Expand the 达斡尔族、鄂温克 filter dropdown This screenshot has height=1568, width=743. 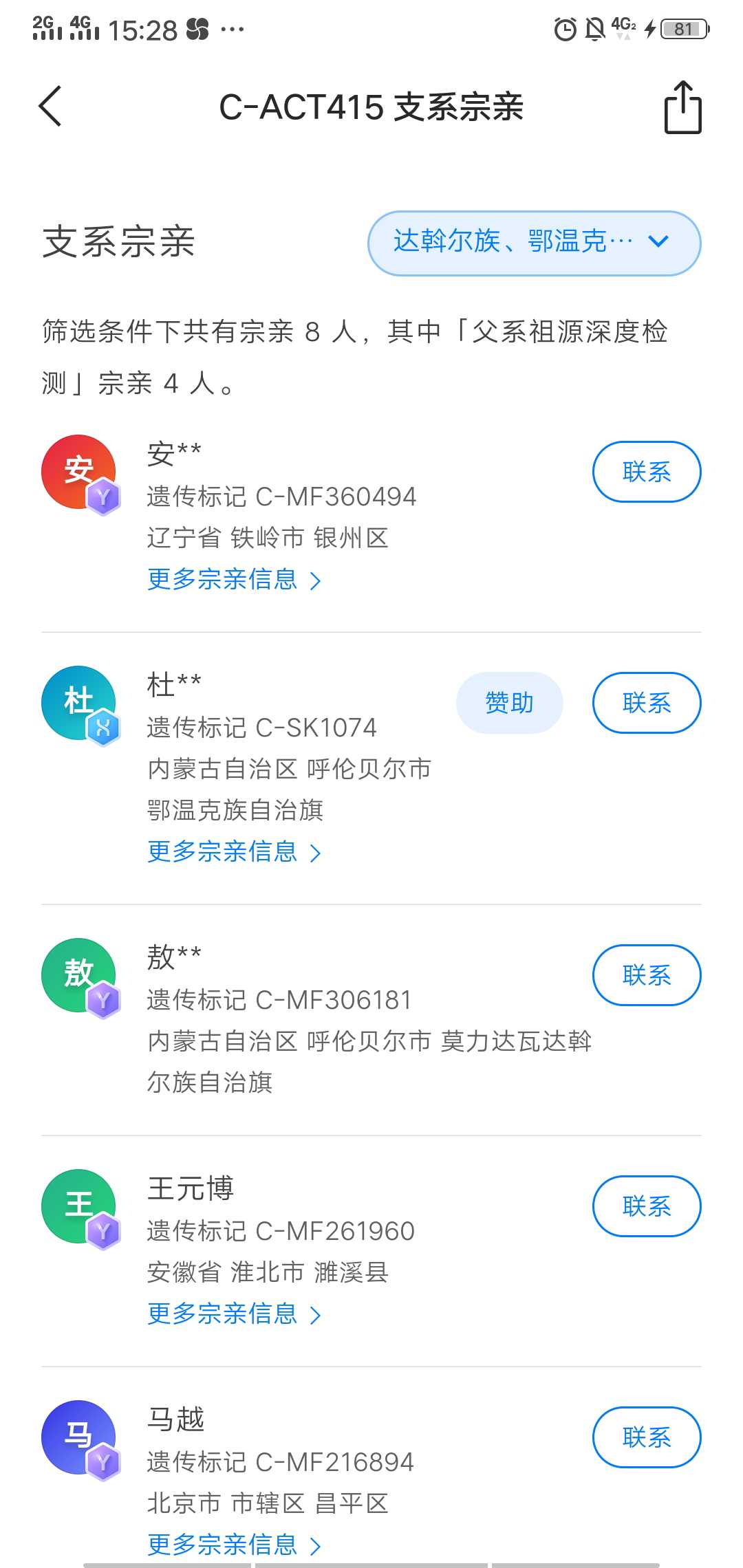(535, 243)
